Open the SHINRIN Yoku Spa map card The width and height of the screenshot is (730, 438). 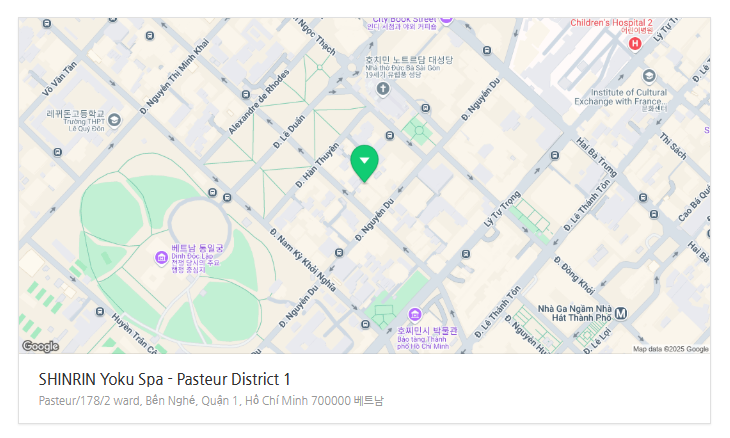coord(164,380)
